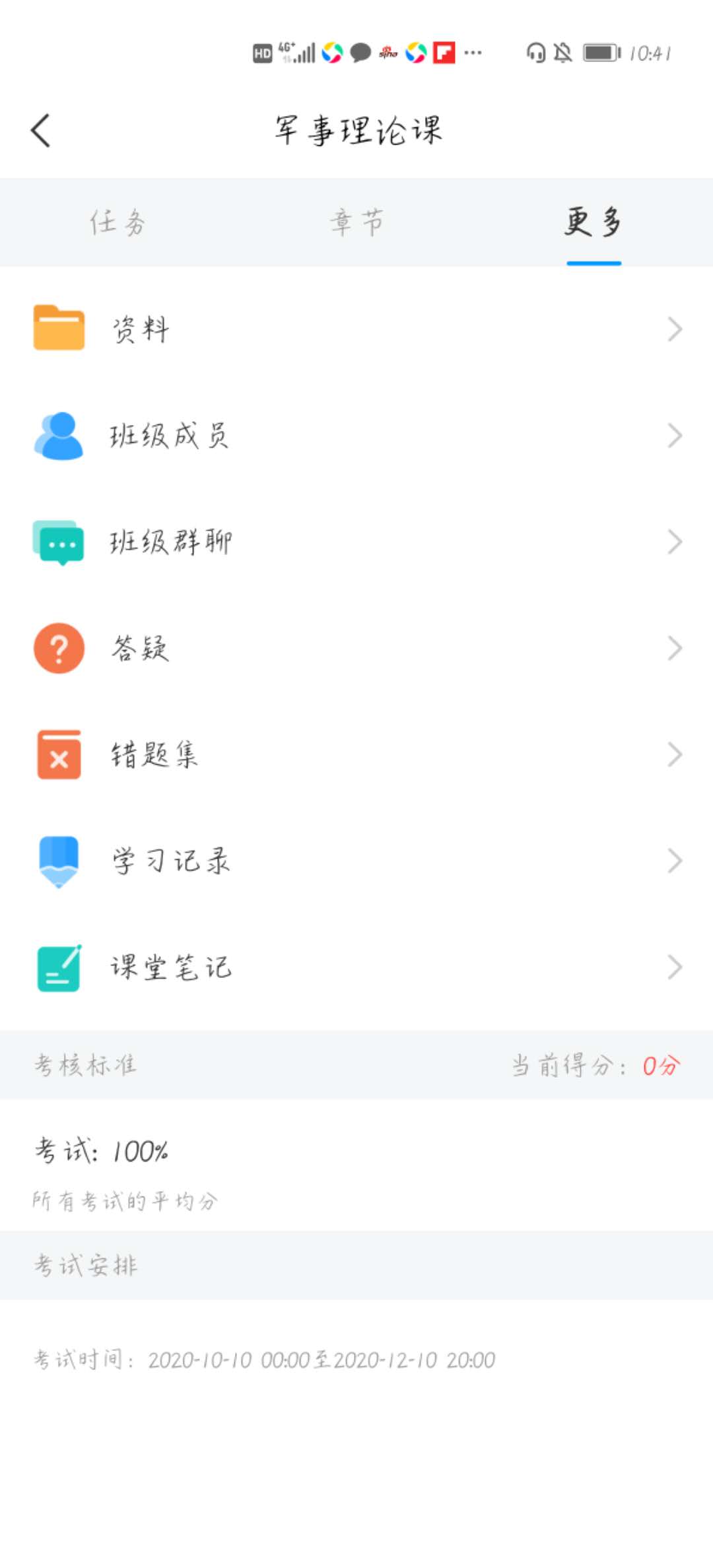
Task: Switch to the 章节 tab
Action: coord(356,222)
